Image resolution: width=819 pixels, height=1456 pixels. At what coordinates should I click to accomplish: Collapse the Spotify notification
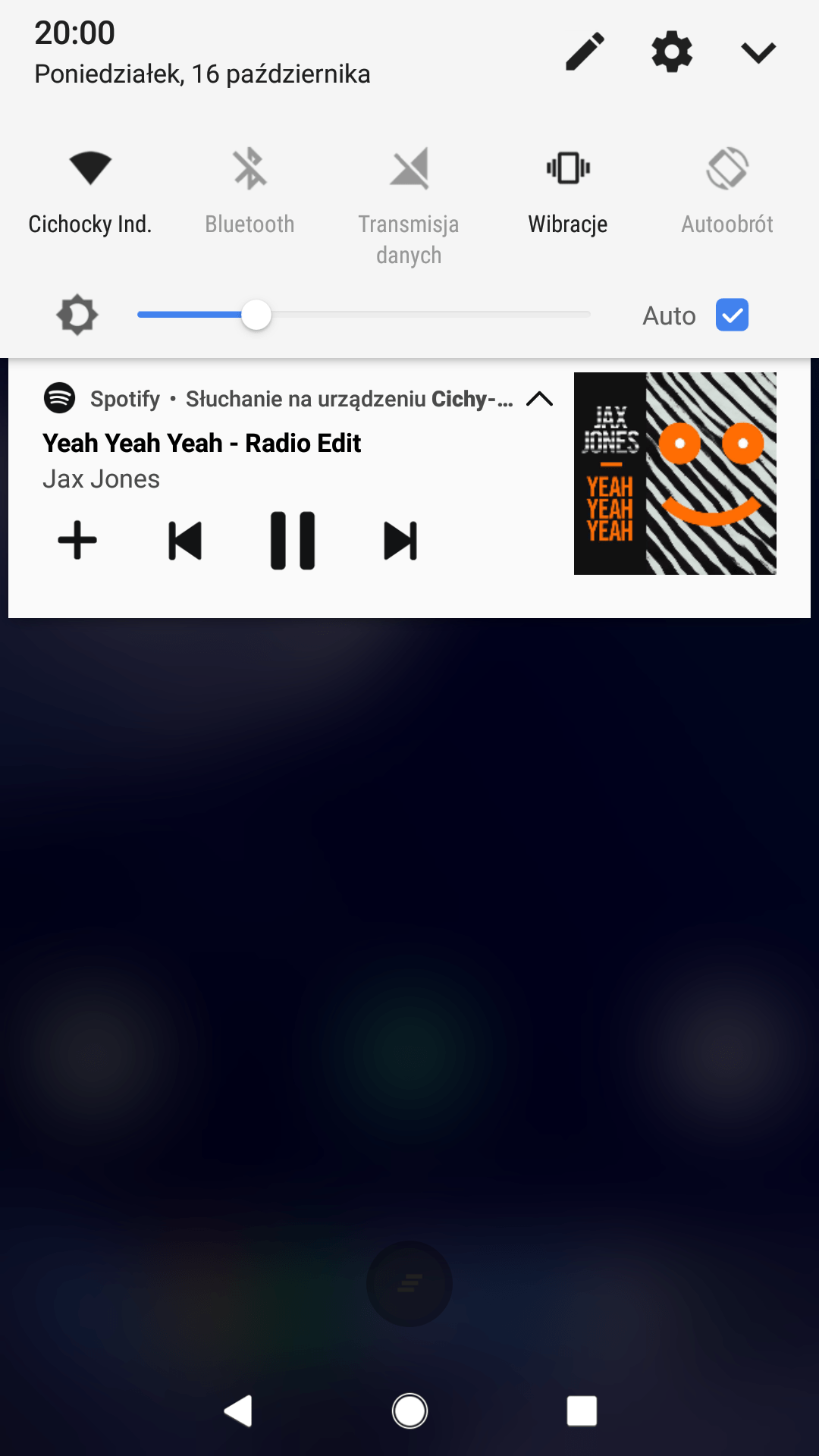click(539, 399)
